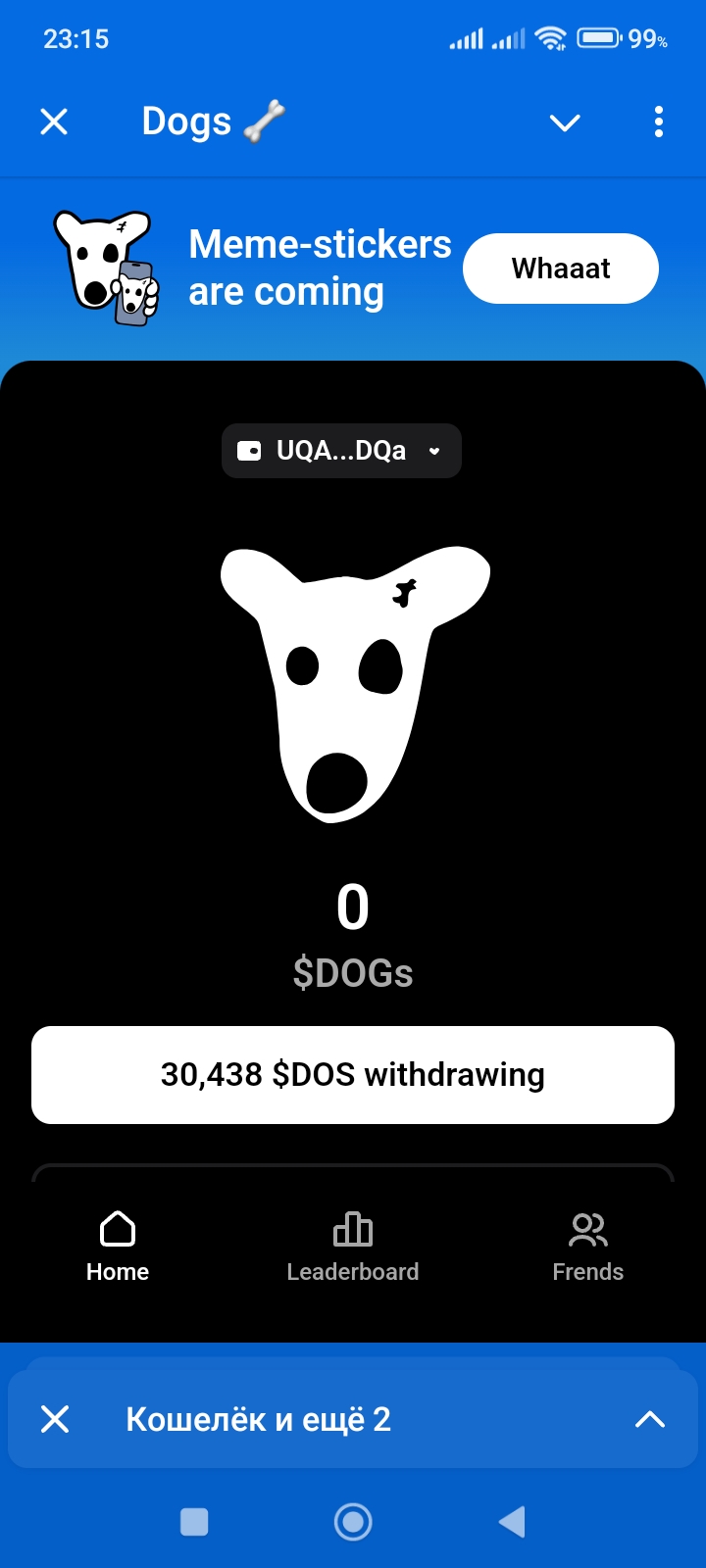Open the UQA...DQa wallet dropdown
This screenshot has height=1568, width=706.
tap(341, 451)
